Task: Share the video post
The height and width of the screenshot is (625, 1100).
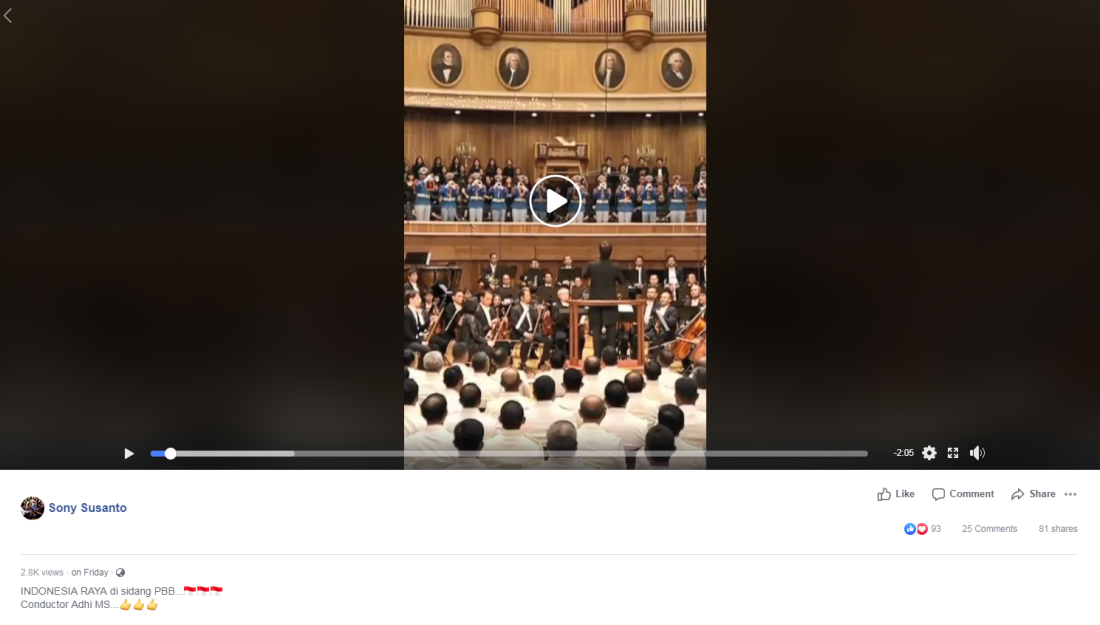Action: click(x=1033, y=494)
